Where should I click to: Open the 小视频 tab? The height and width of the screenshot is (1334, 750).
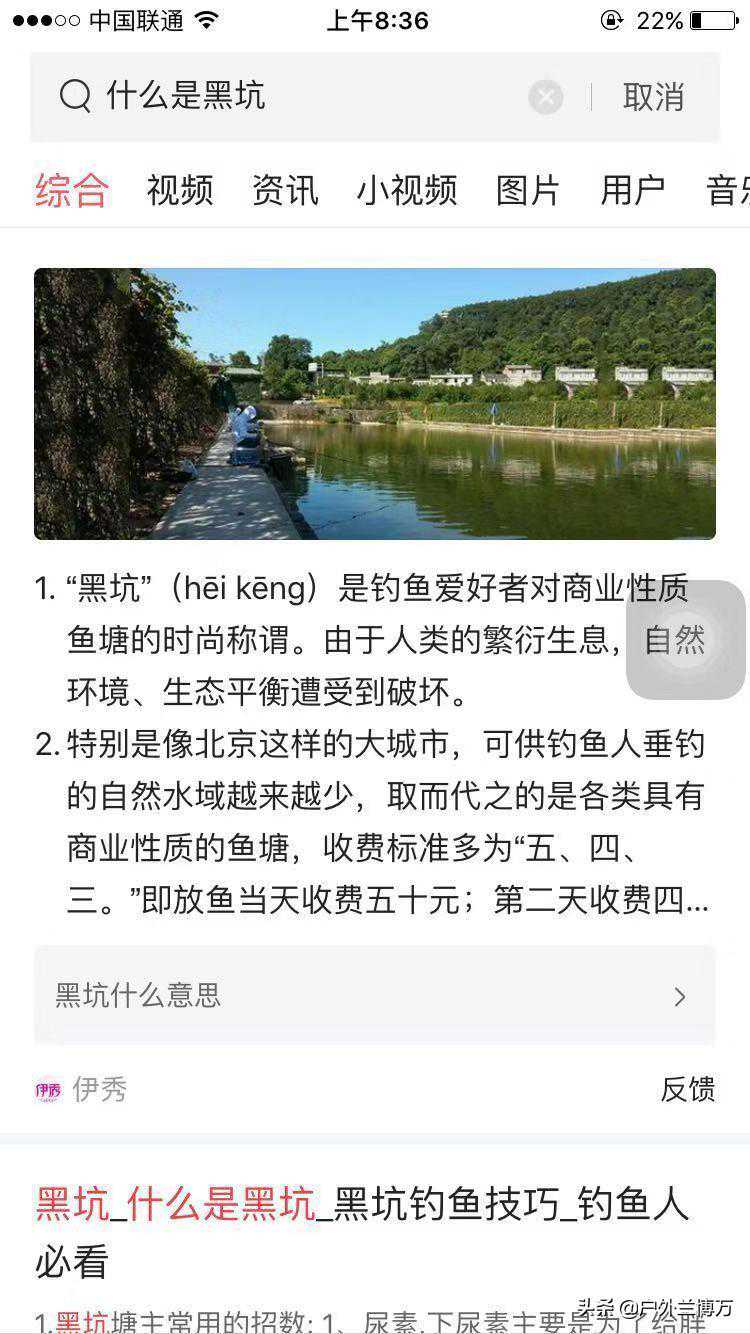407,189
